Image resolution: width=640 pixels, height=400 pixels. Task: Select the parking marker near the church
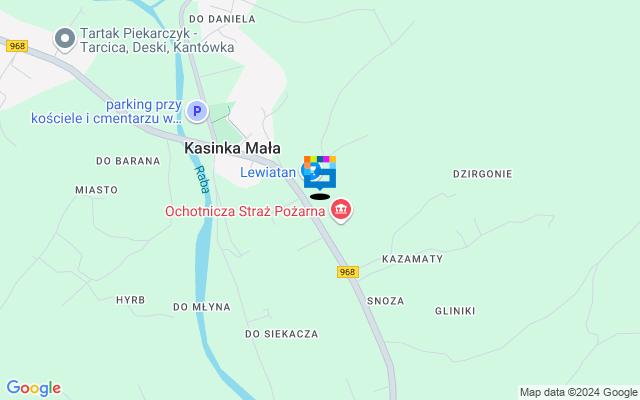198,112
